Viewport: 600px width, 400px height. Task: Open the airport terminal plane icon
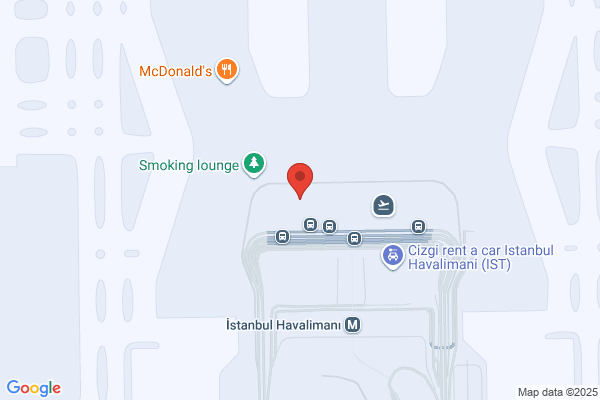point(383,205)
